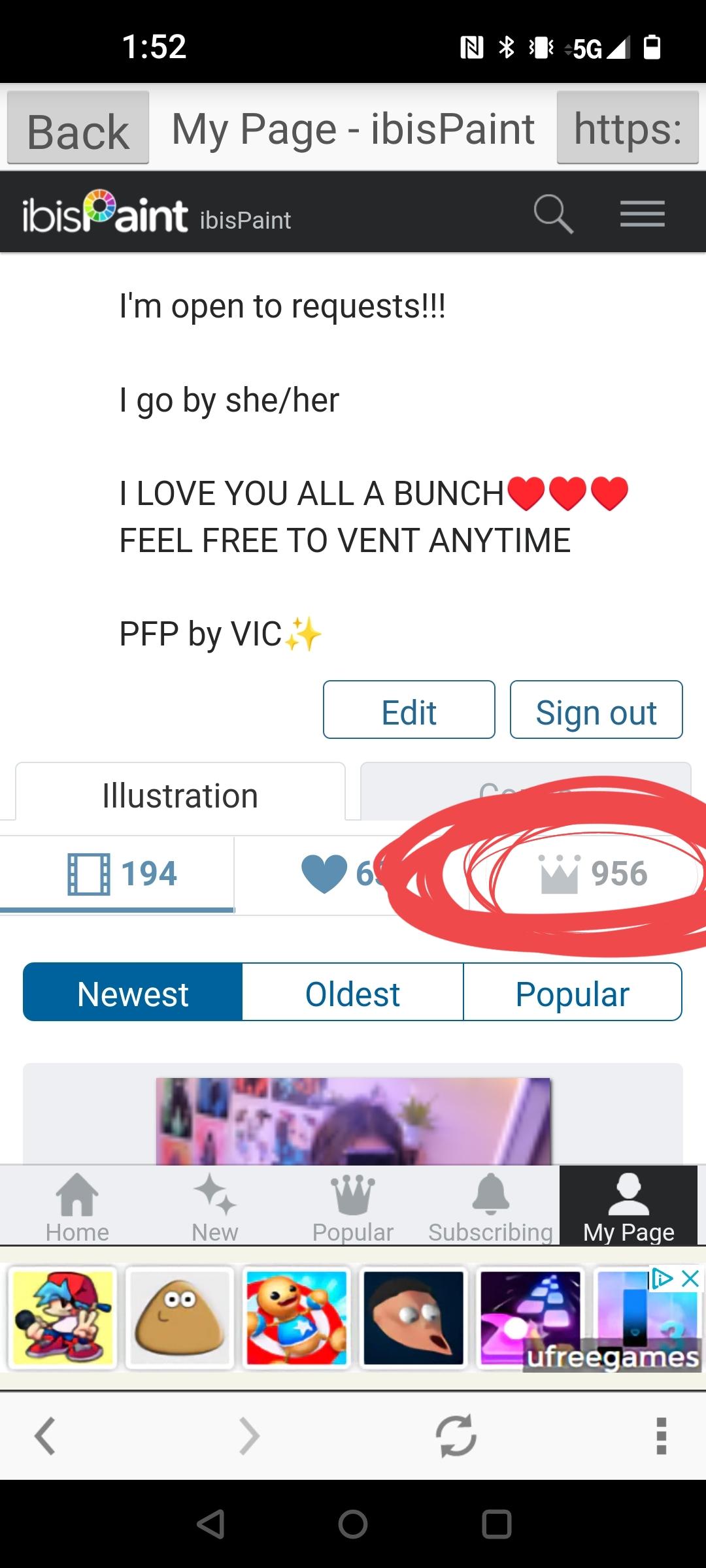This screenshot has width=706, height=1568.
Task: Show the 194 illustrations list
Action: (x=118, y=874)
